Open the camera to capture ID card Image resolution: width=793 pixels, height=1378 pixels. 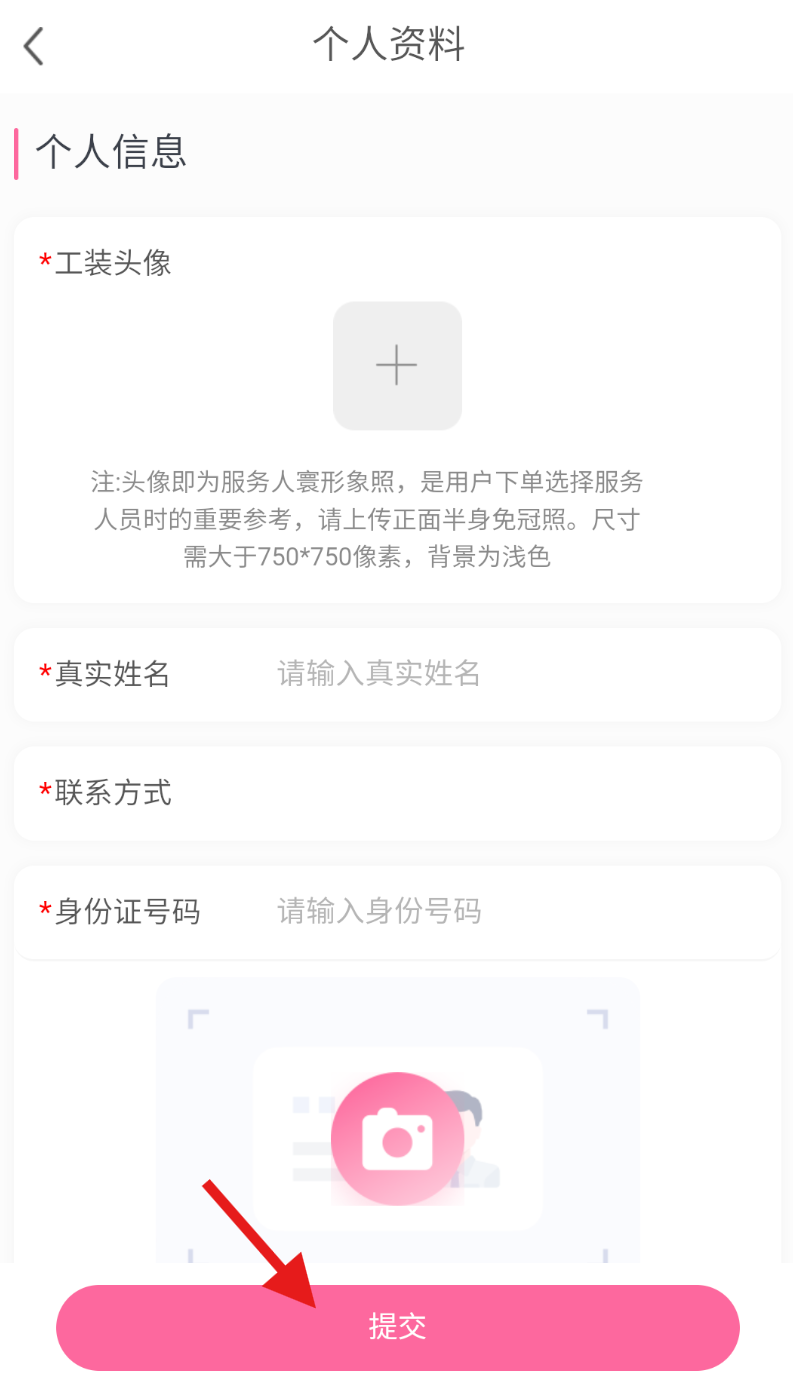click(397, 1139)
